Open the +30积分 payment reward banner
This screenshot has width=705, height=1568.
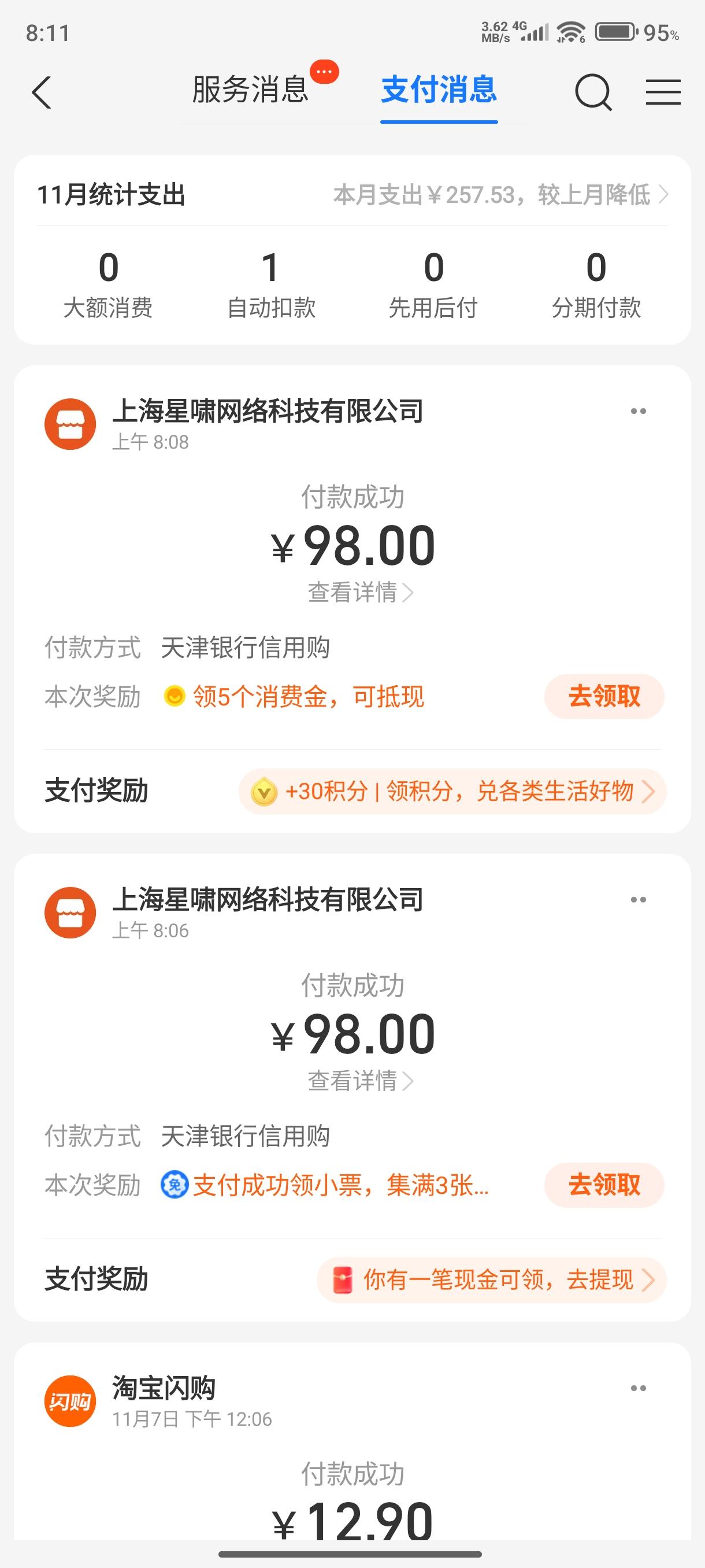click(452, 792)
